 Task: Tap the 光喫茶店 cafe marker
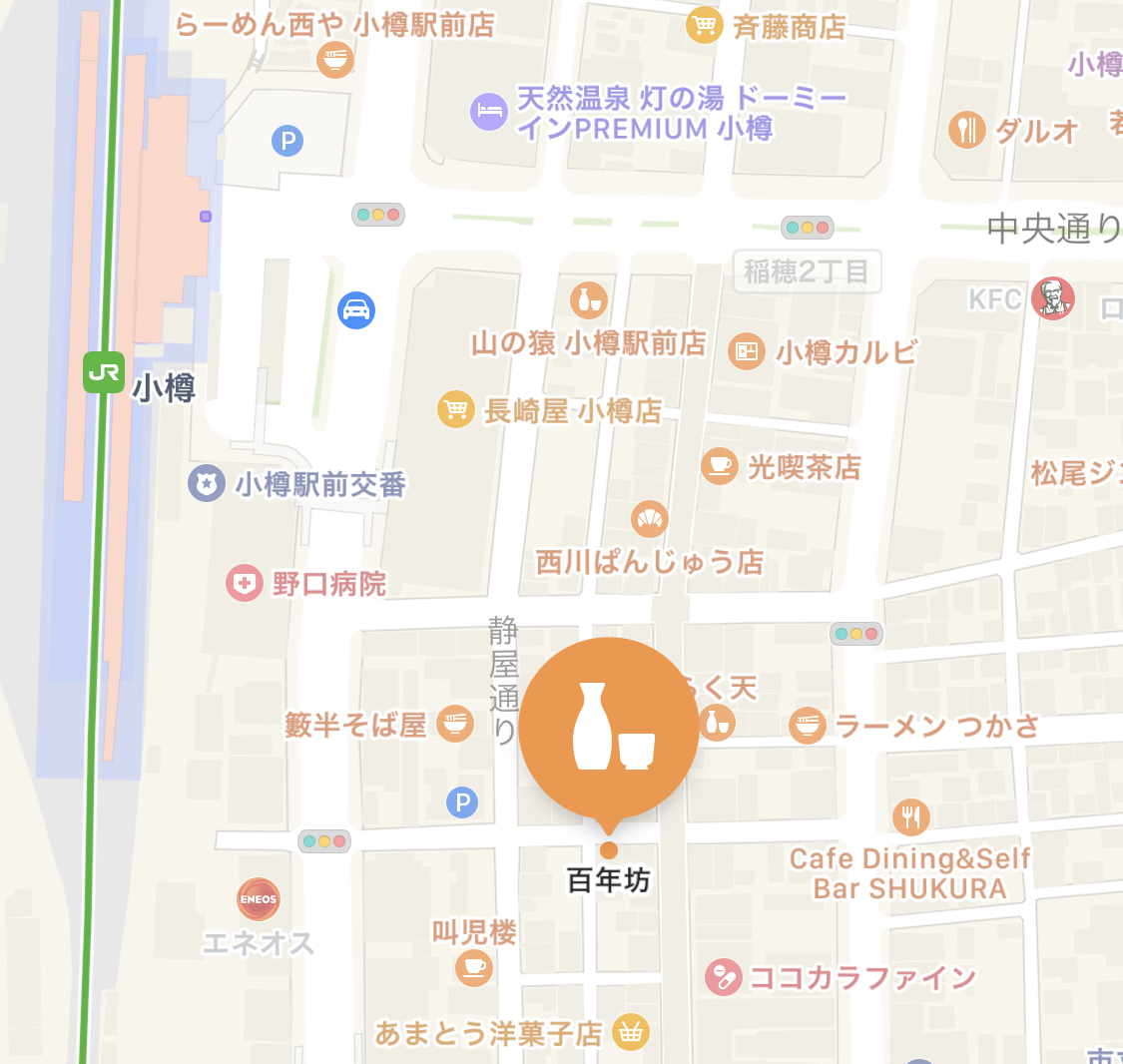tap(719, 465)
